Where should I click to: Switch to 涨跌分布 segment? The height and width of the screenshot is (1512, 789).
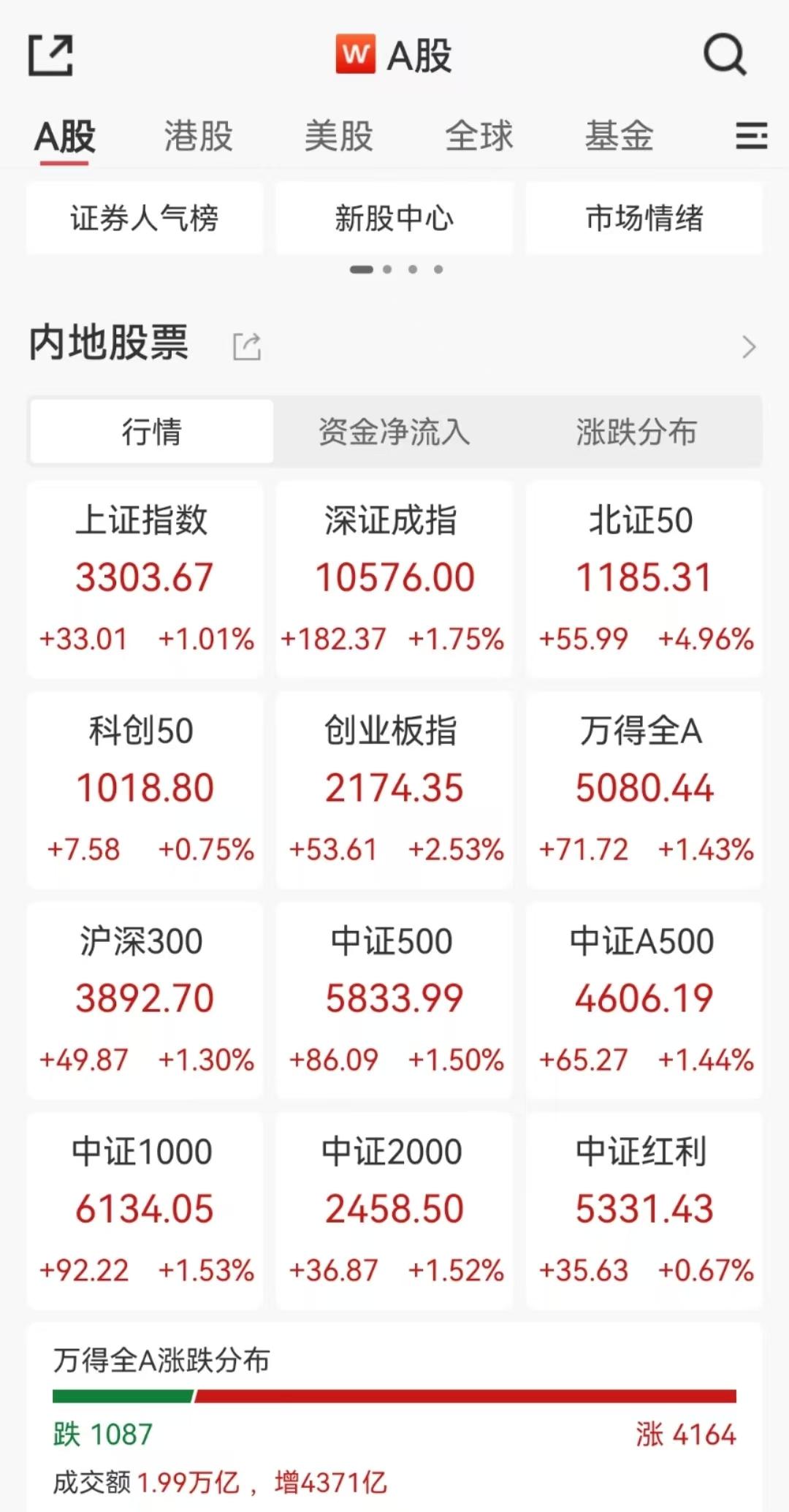tap(636, 432)
